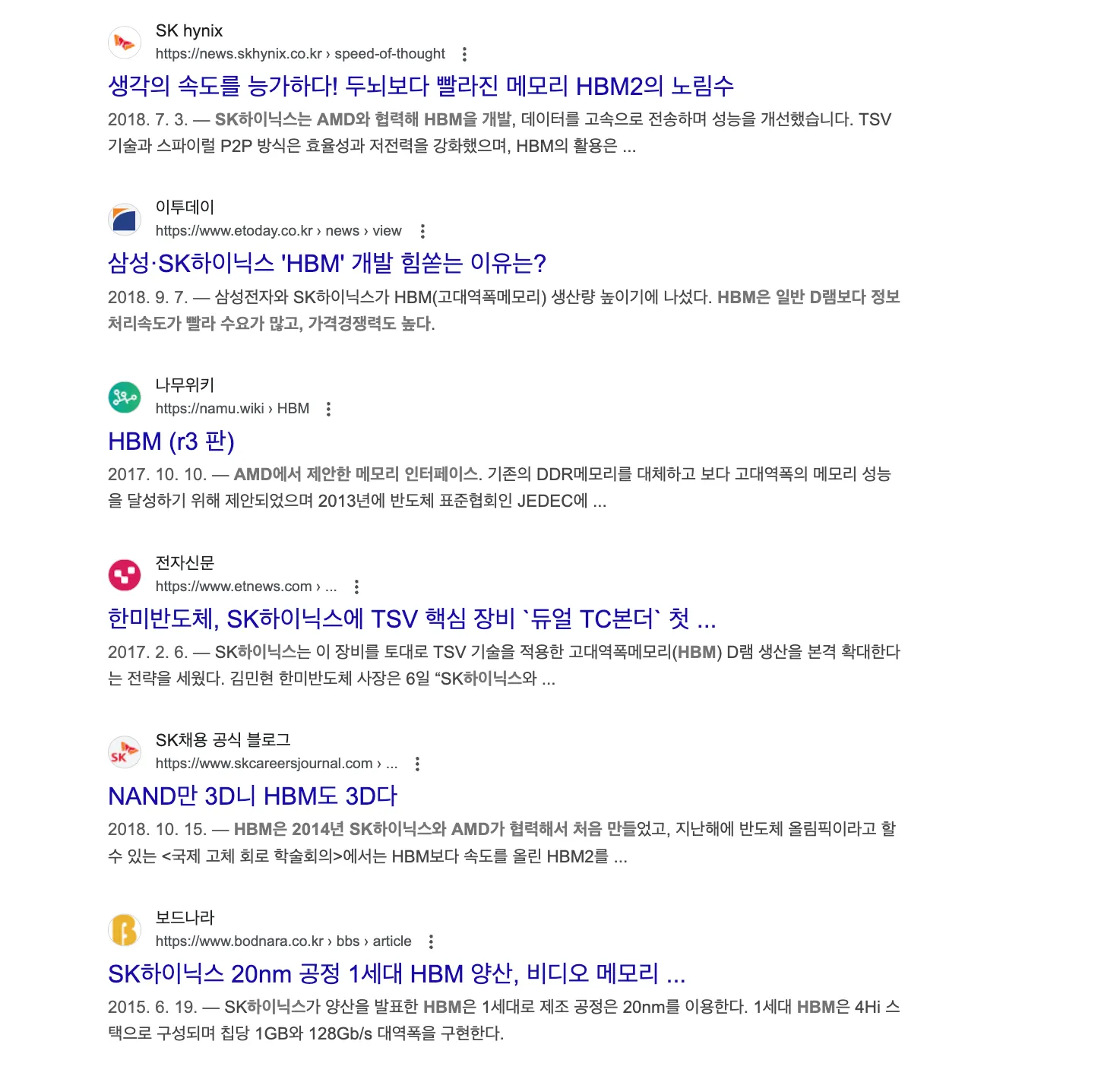Open the namu.wiki HBM (r3) page

171,441
